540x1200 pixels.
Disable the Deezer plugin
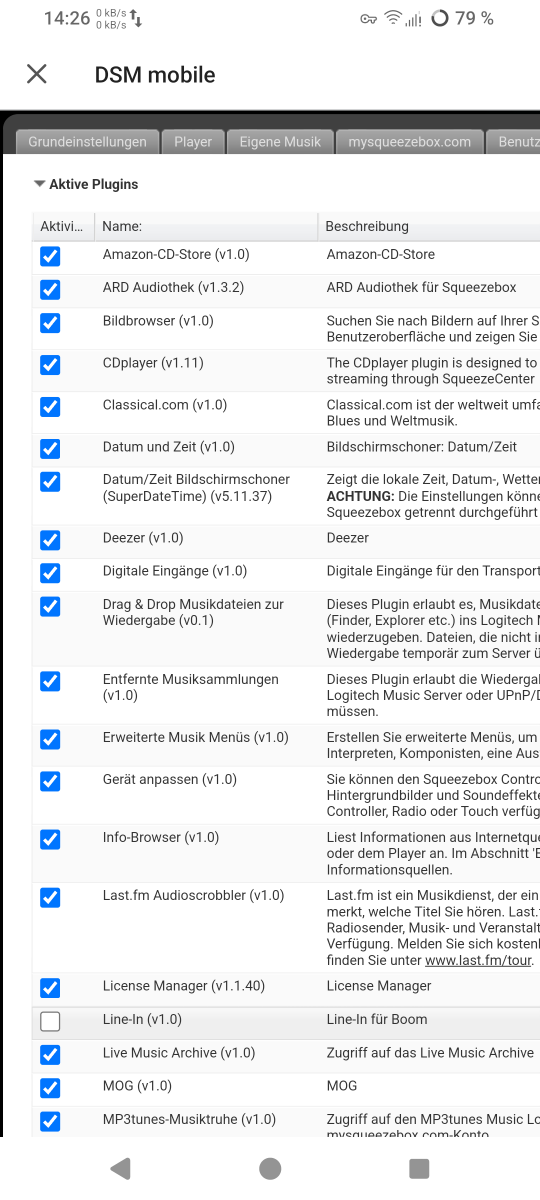point(50,540)
